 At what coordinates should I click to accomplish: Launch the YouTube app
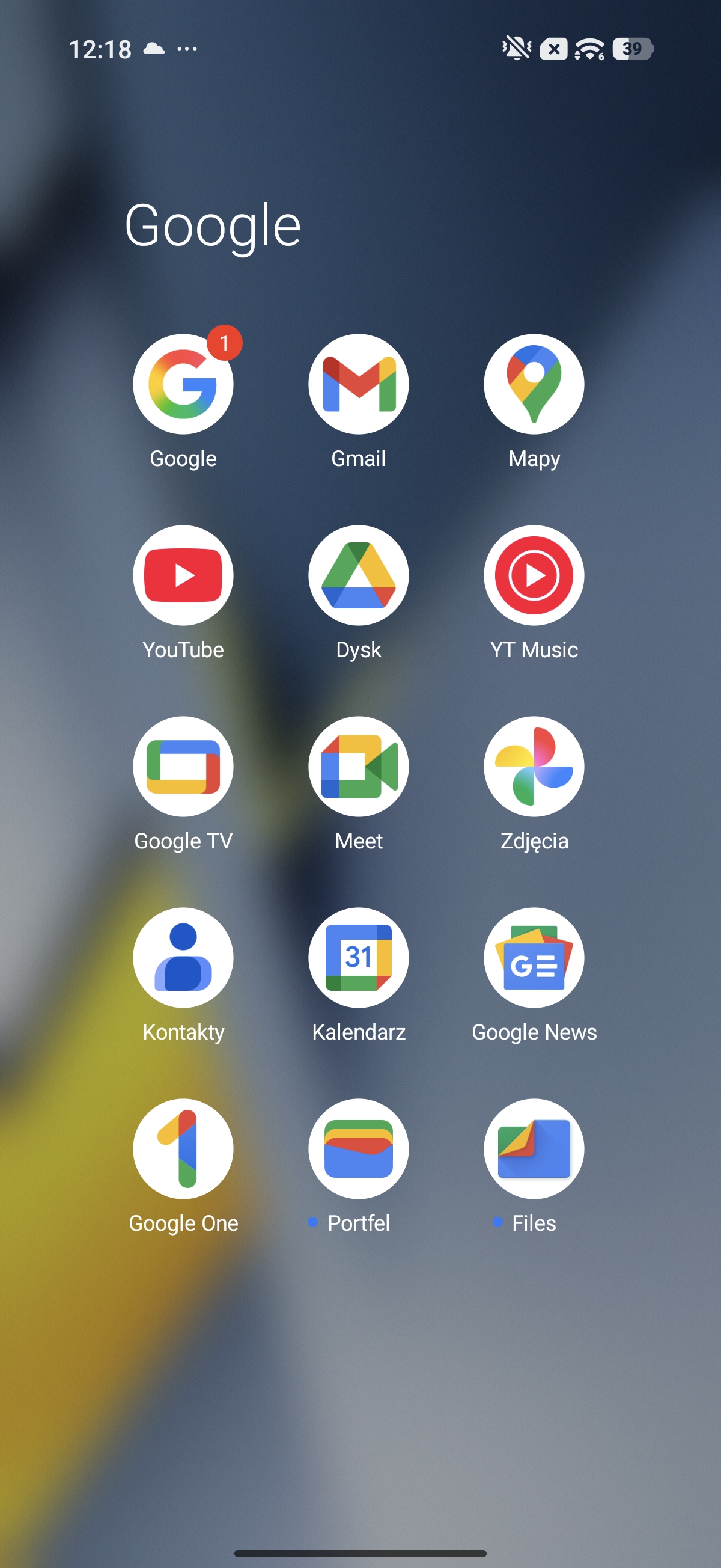183,575
